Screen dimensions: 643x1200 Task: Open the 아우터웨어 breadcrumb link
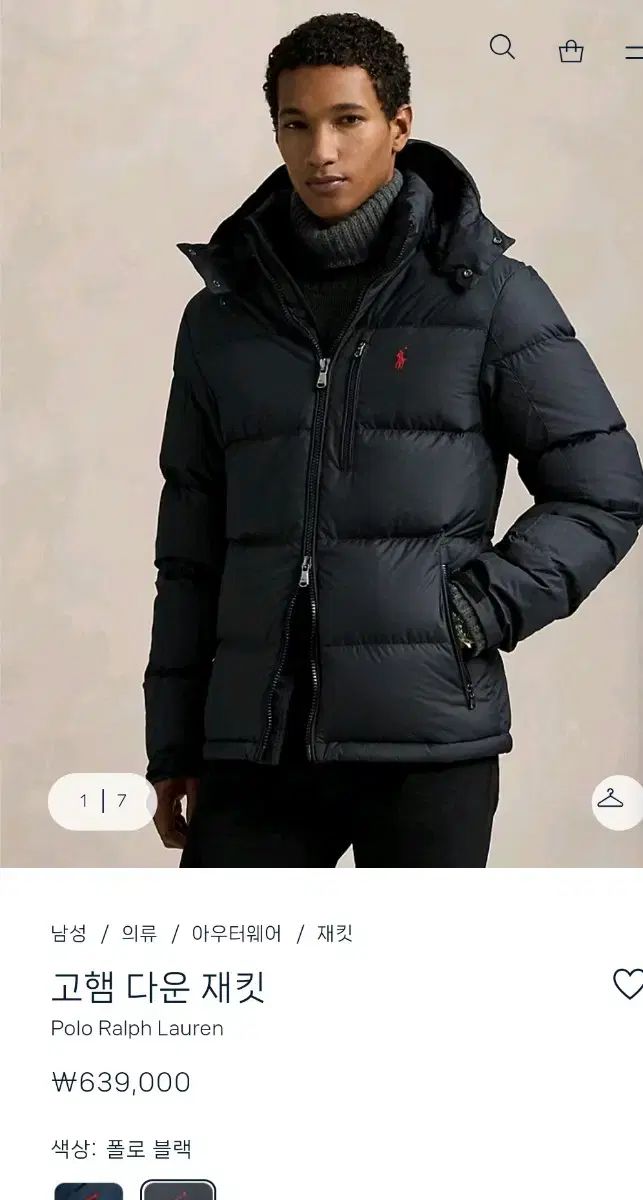pyautogui.click(x=236, y=934)
